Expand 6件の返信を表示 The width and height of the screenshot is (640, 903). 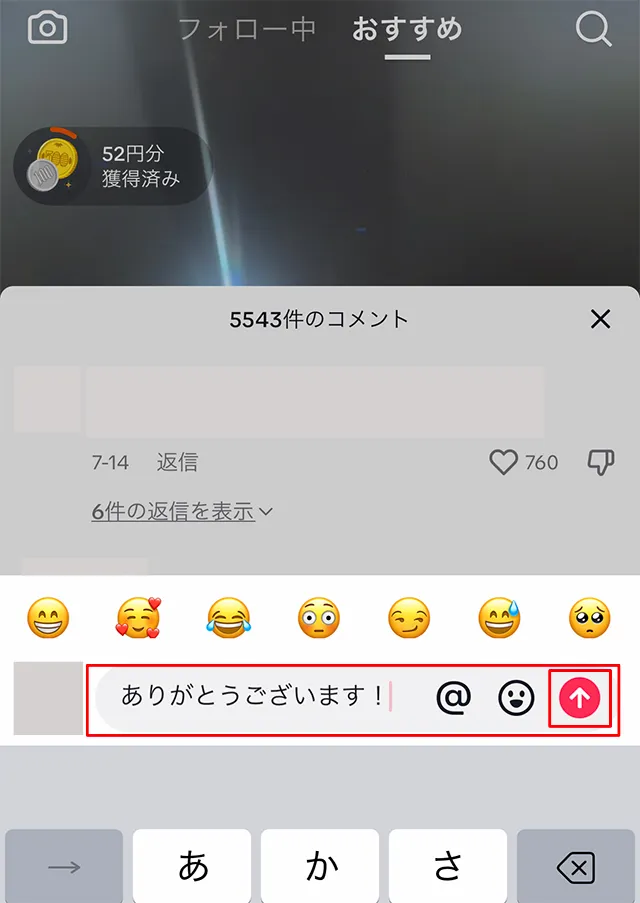tap(182, 511)
